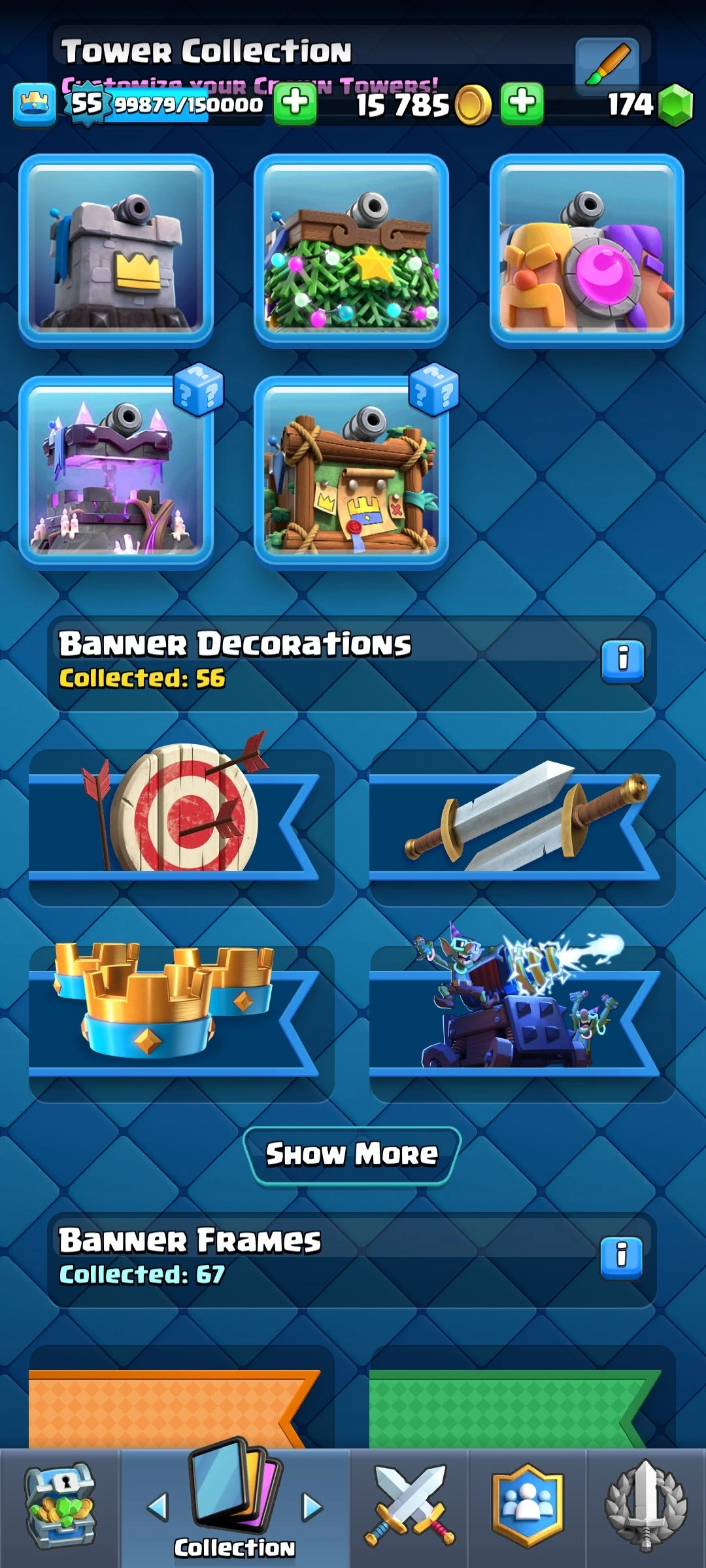Open Banner Decorations info
The image size is (706, 1568).
click(x=622, y=661)
